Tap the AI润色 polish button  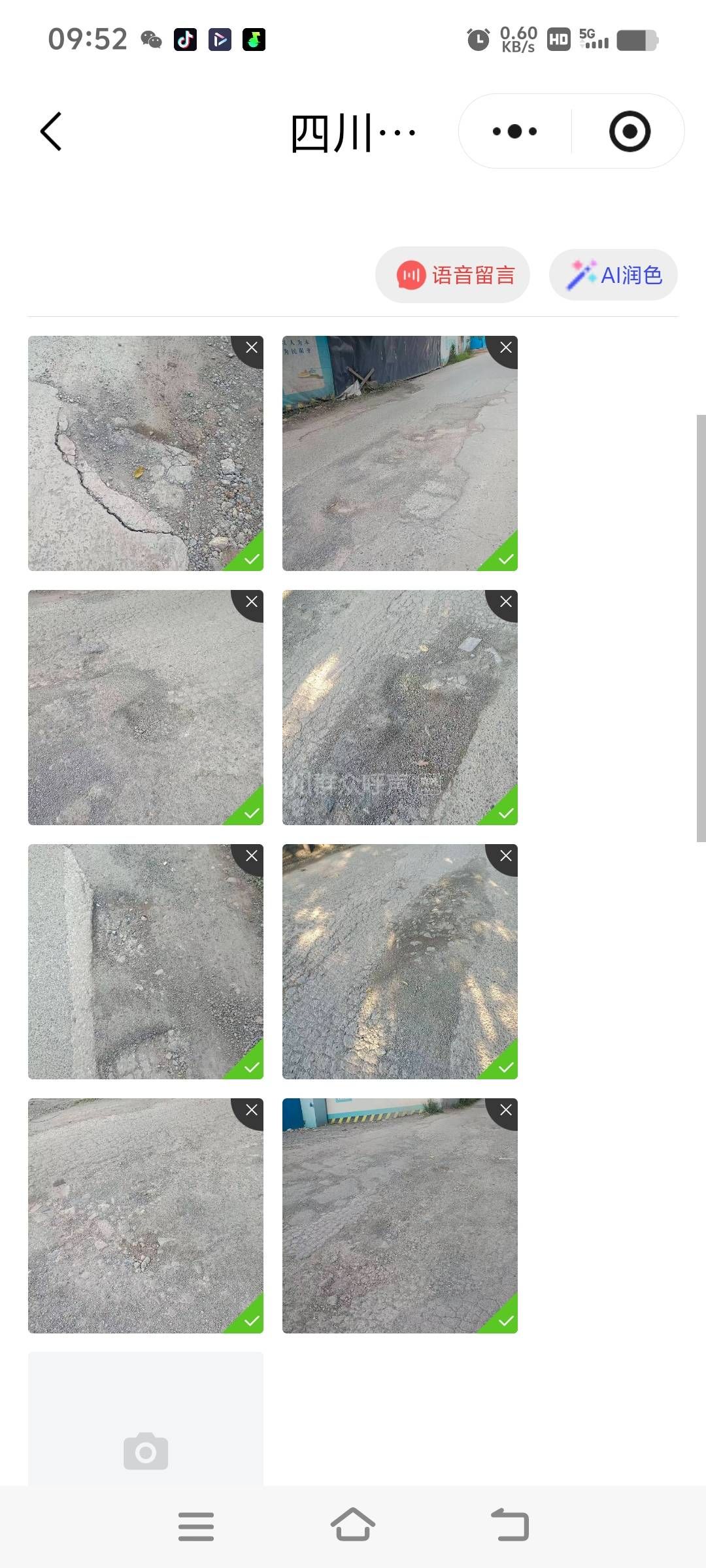point(613,275)
